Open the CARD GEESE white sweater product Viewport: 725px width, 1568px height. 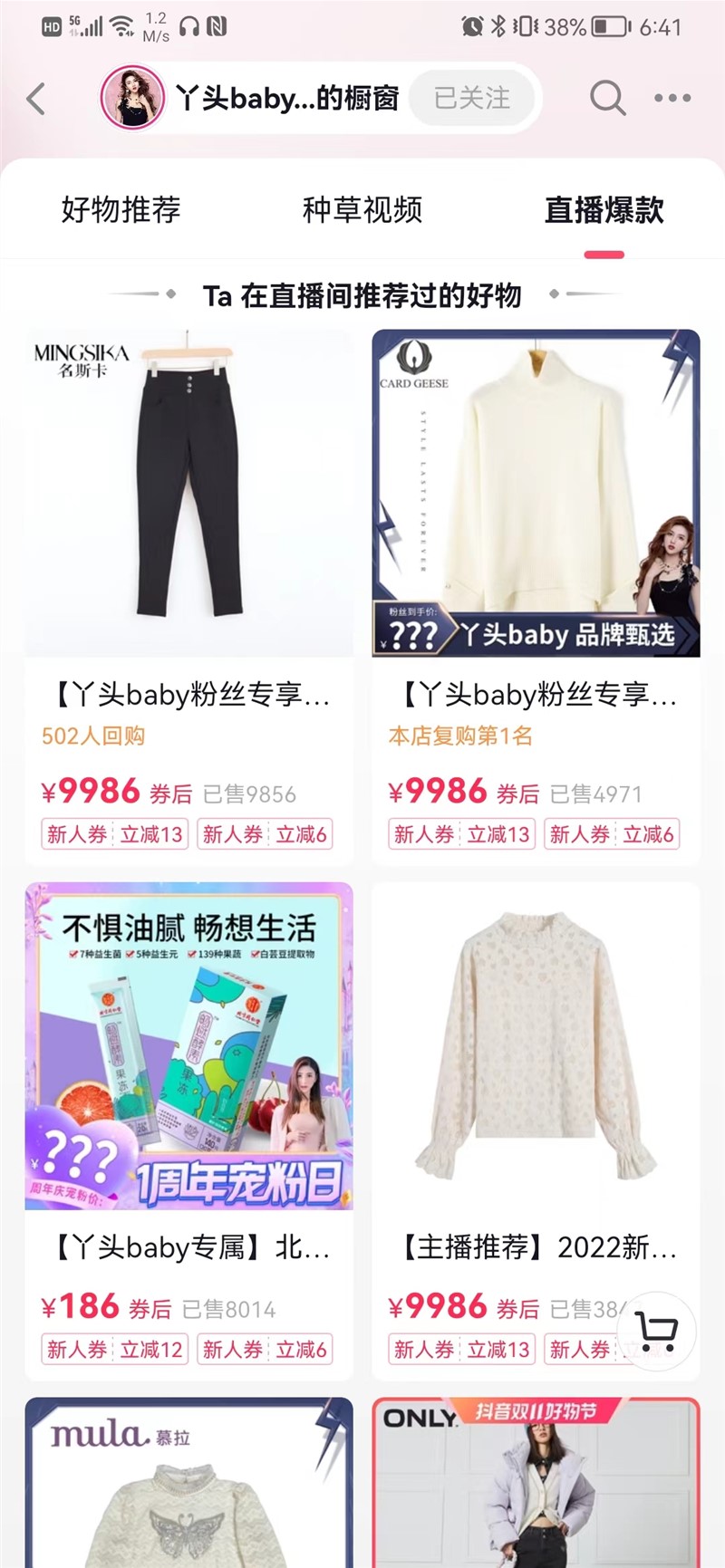(536, 494)
